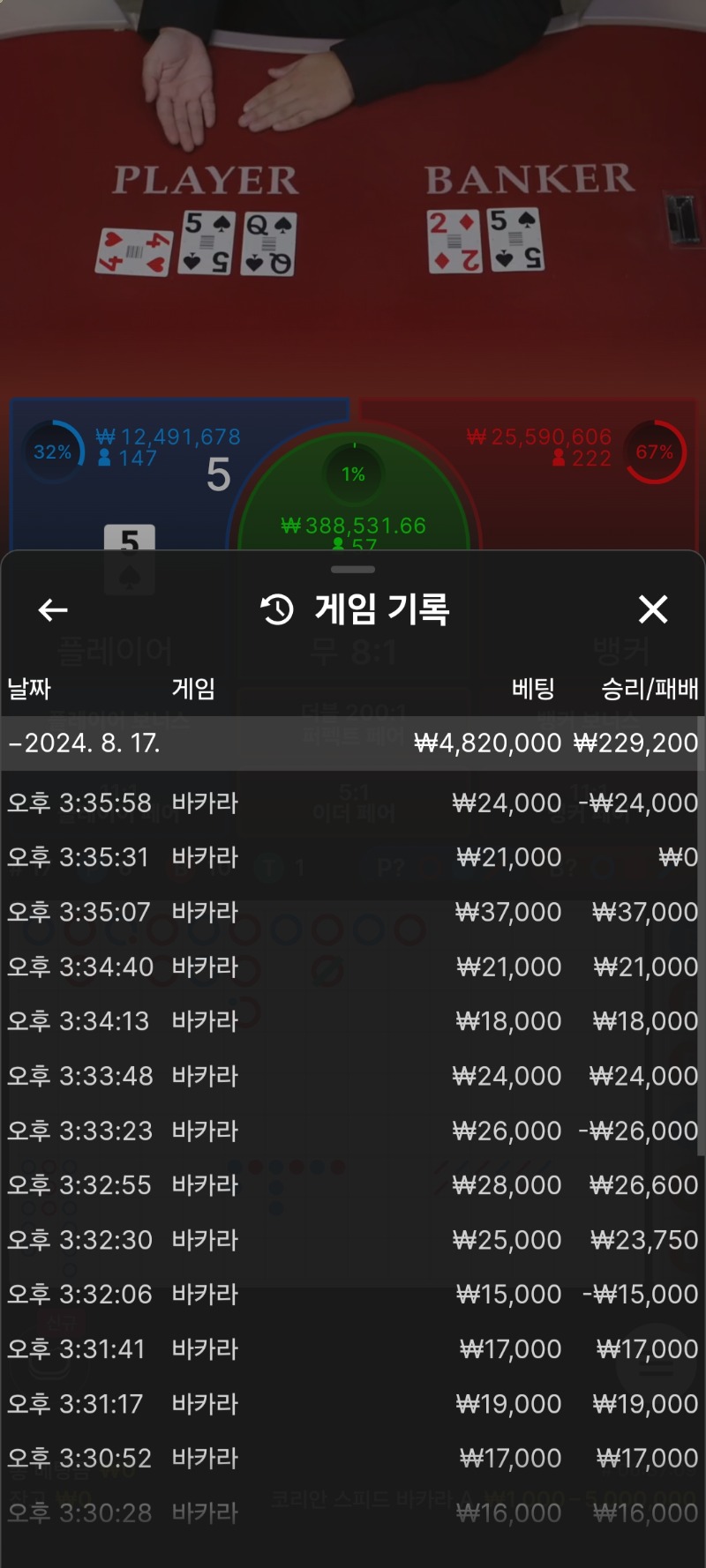
Task: Go back from game history panel
Action: (53, 609)
